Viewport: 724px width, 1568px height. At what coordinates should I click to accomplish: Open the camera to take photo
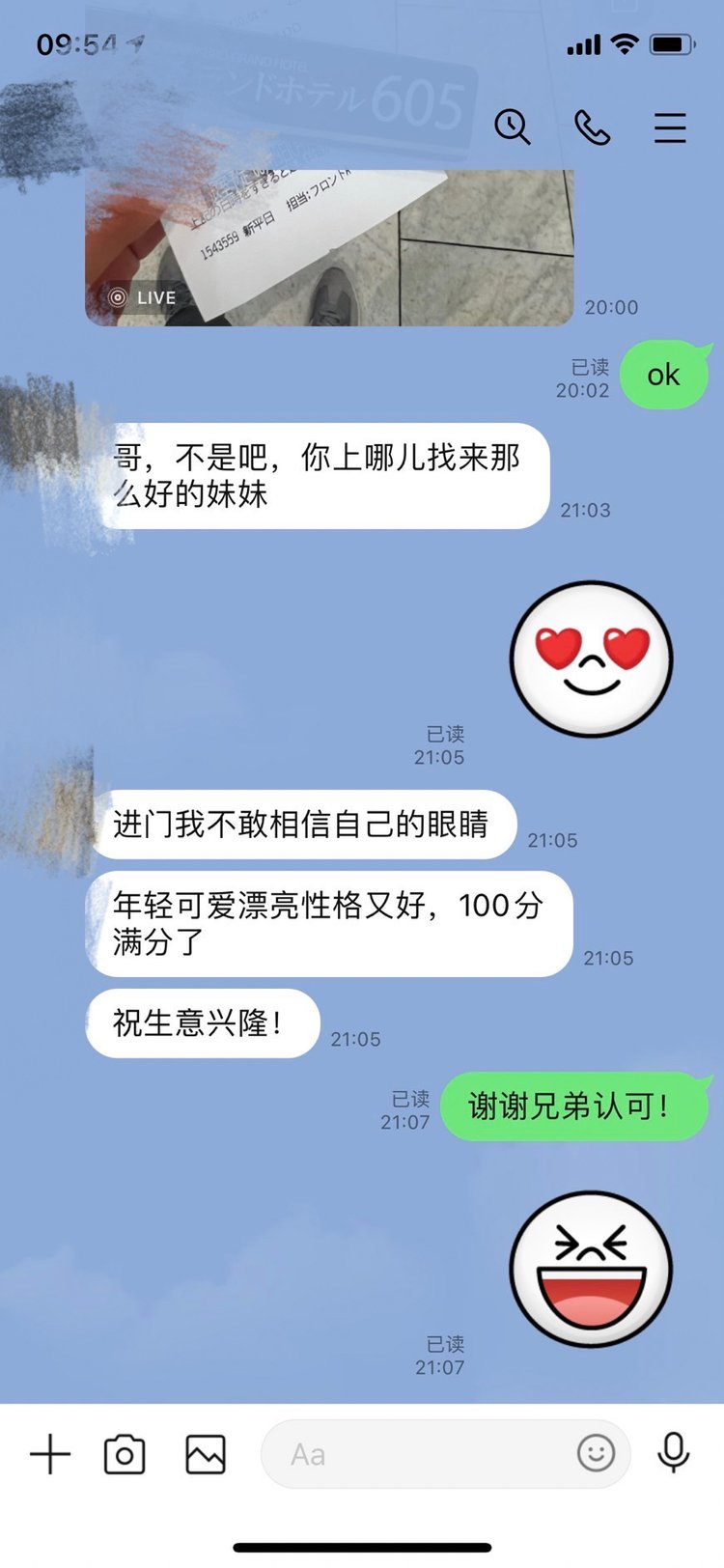click(x=125, y=1454)
